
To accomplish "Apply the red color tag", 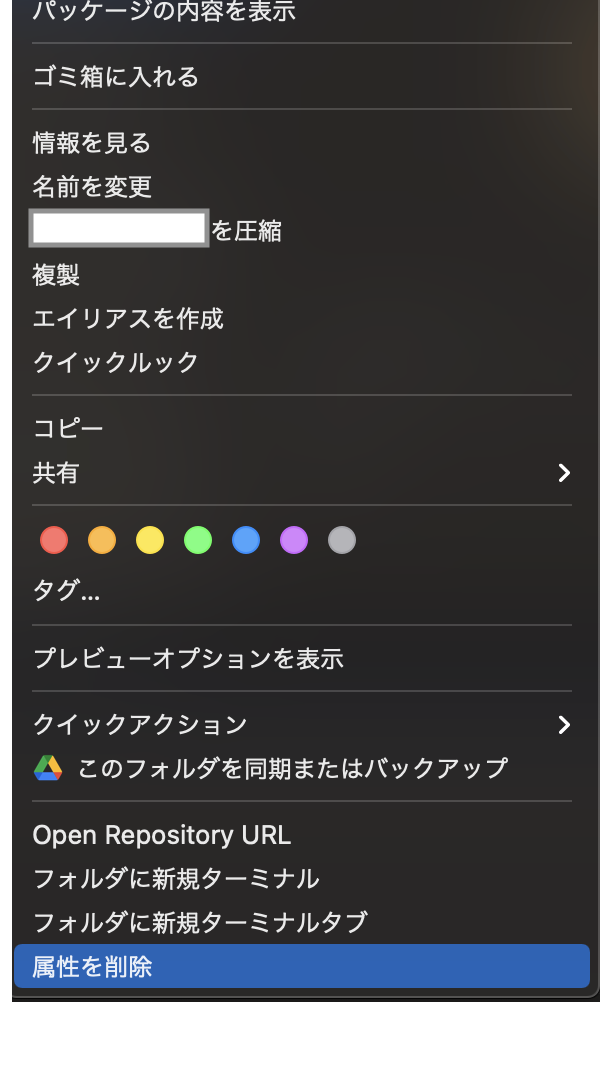I will 54,541.
